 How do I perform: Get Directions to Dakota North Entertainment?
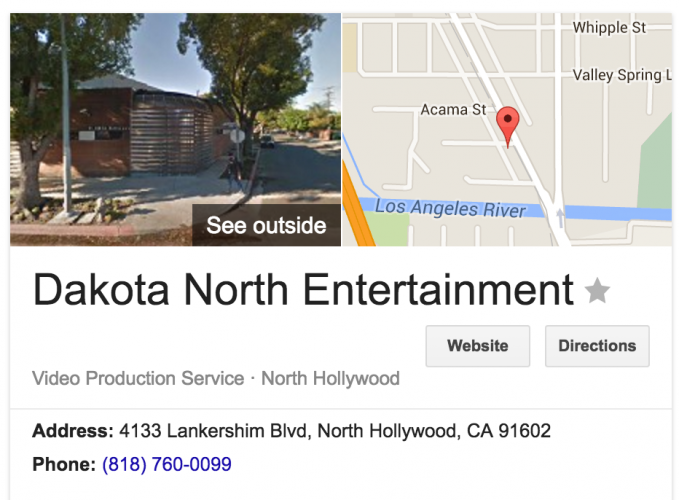tap(597, 346)
